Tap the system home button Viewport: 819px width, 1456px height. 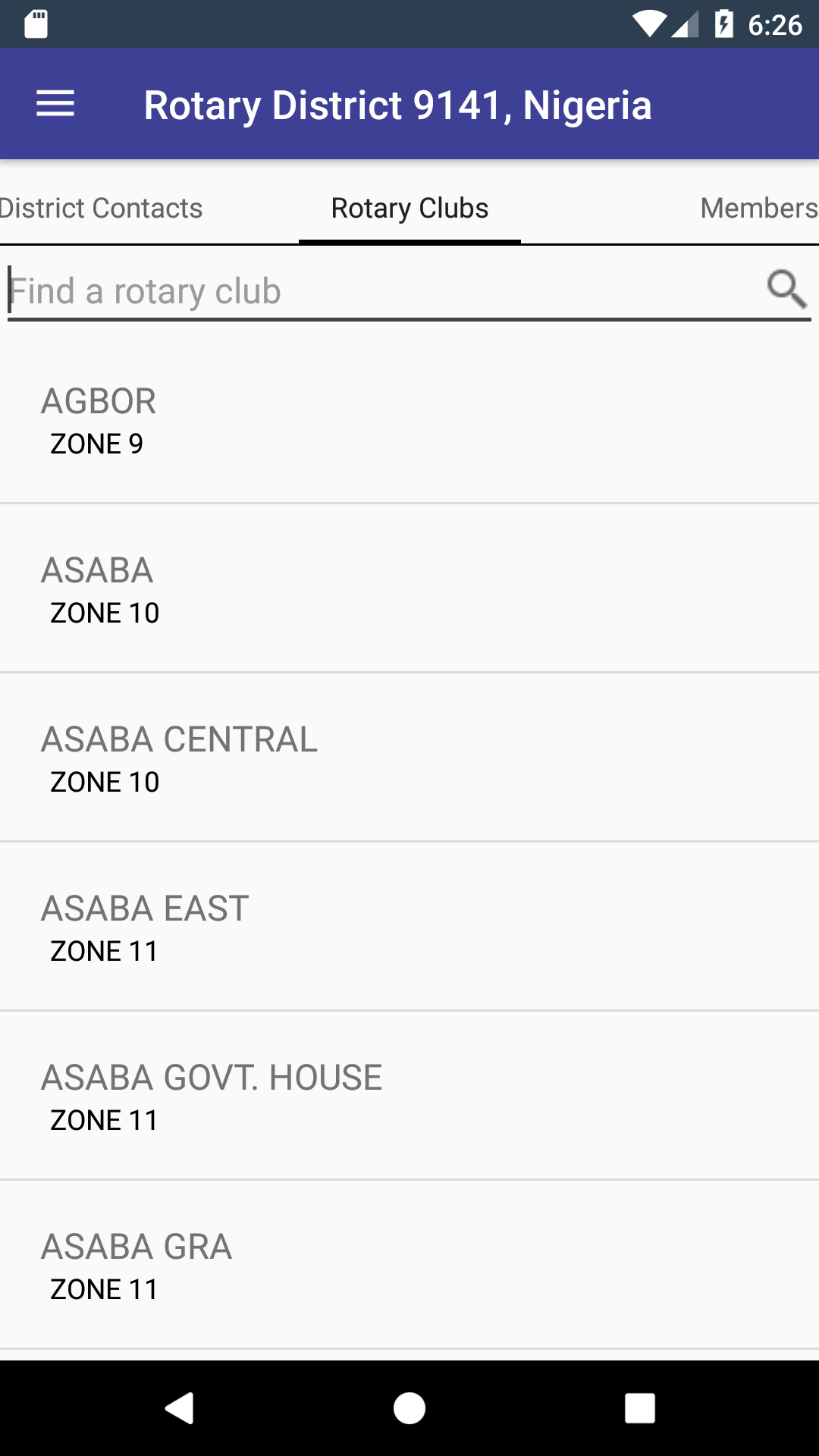coord(409,1408)
